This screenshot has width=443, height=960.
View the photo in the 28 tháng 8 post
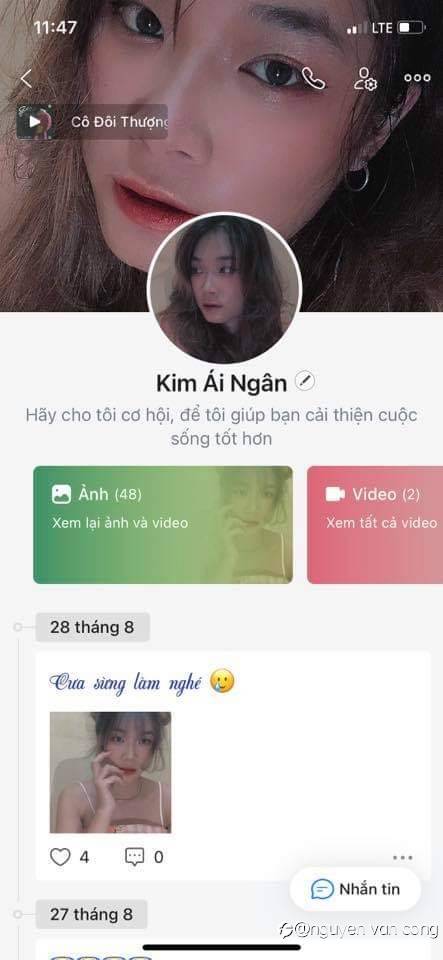pyautogui.click(x=110, y=772)
